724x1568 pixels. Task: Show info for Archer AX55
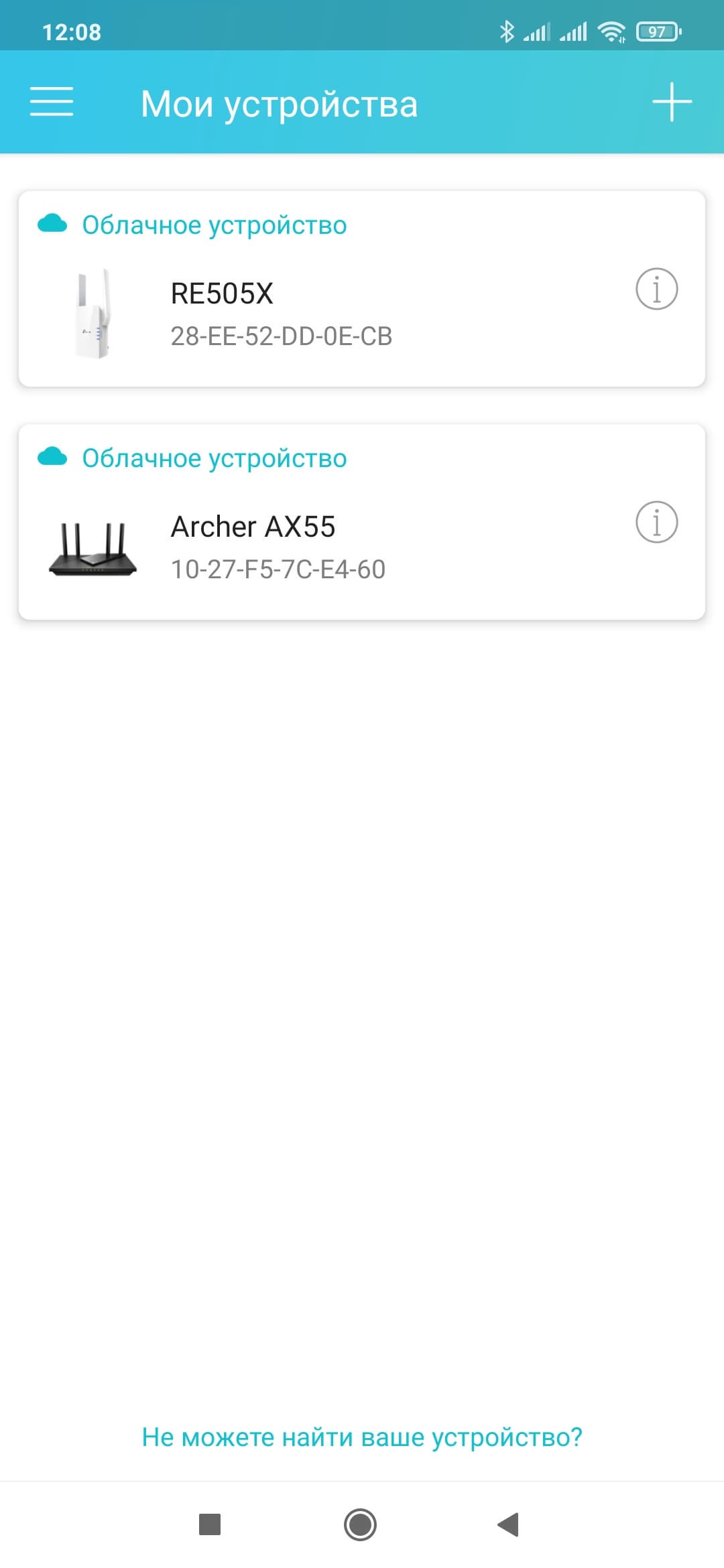coord(656,522)
